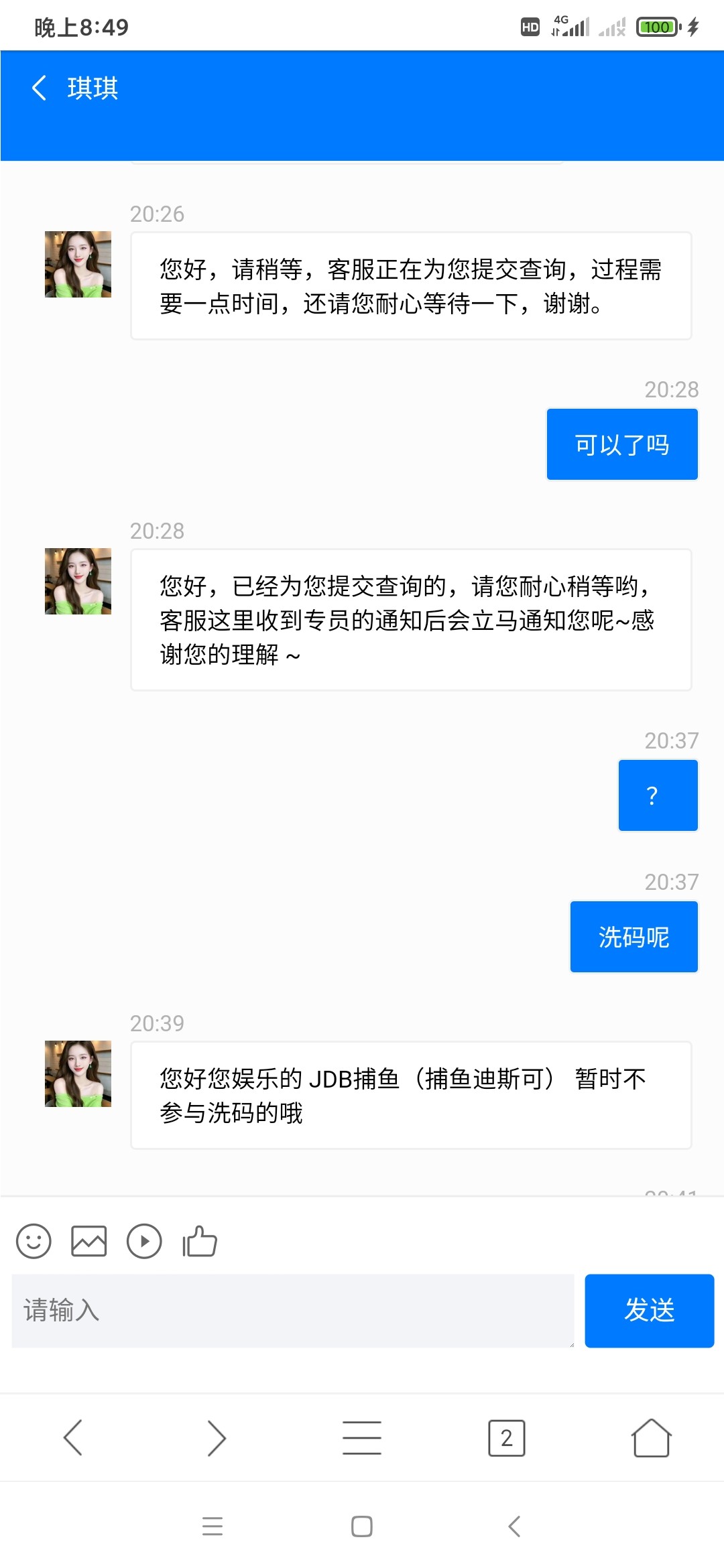This screenshot has height=1568, width=724.
Task: Focus the 请输入 message field
Action: (293, 1311)
